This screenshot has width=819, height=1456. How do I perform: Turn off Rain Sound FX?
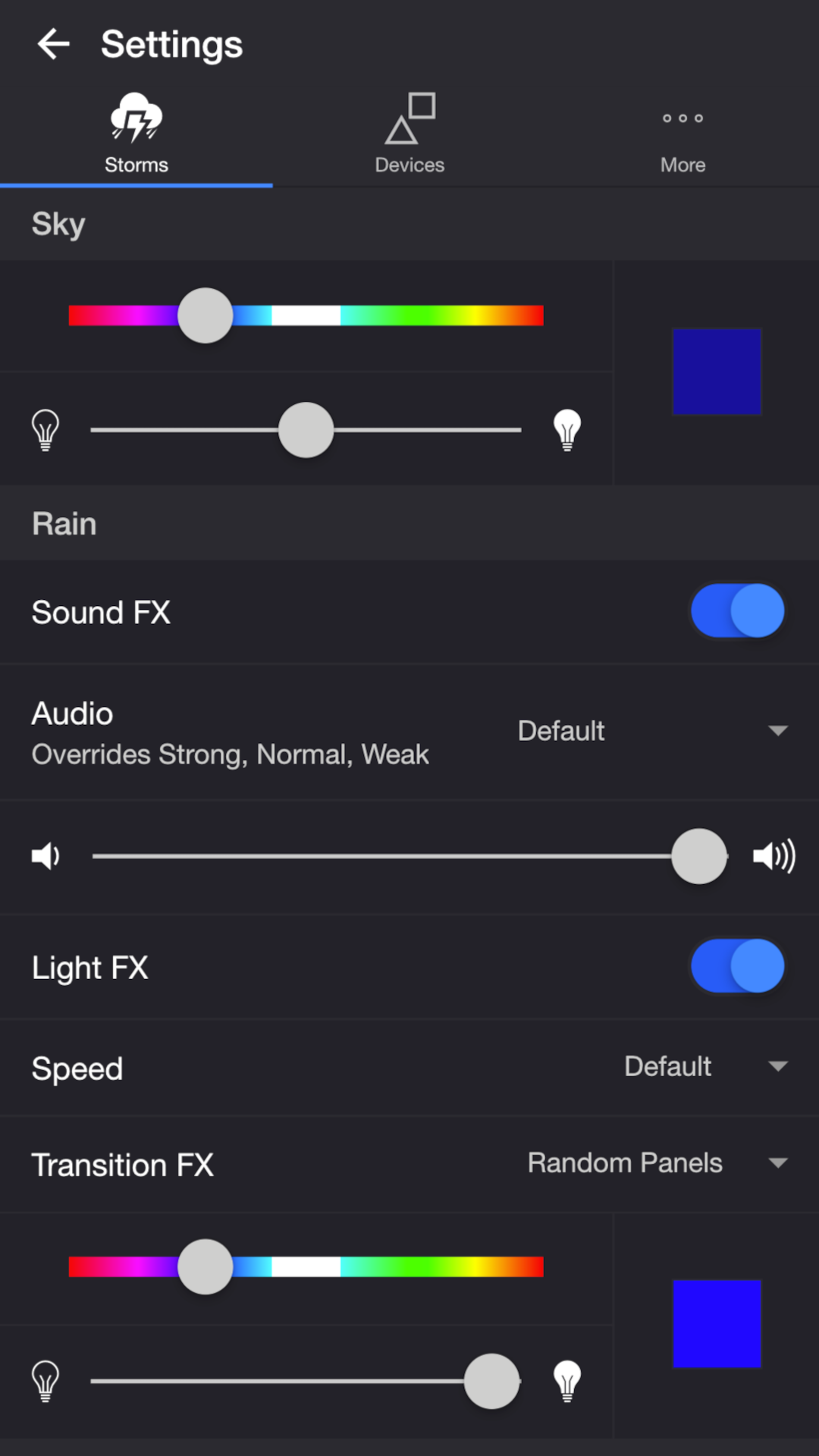click(737, 611)
